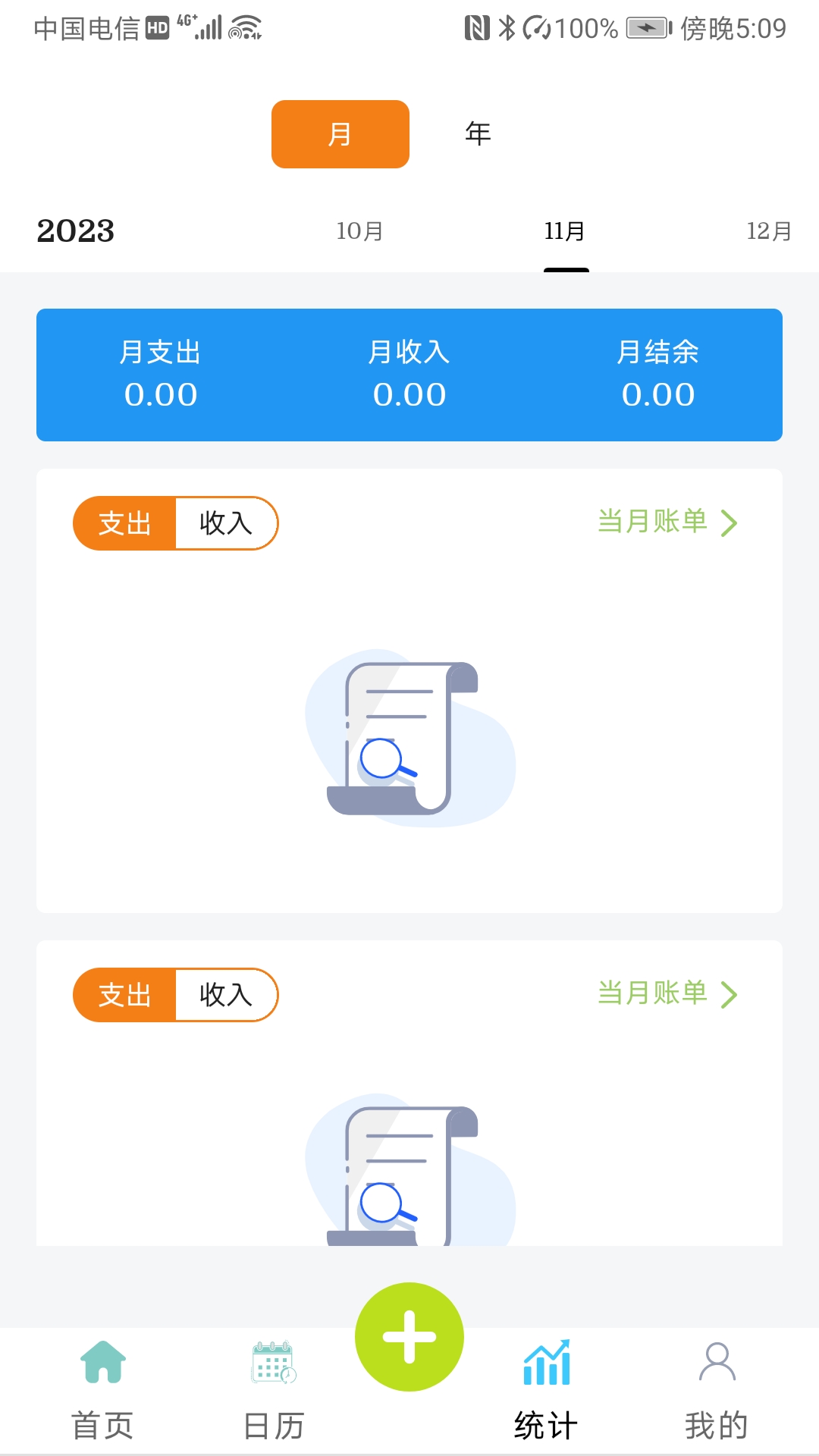Switch to the 年 view tab
Image resolution: width=819 pixels, height=1456 pixels.
pyautogui.click(x=478, y=133)
